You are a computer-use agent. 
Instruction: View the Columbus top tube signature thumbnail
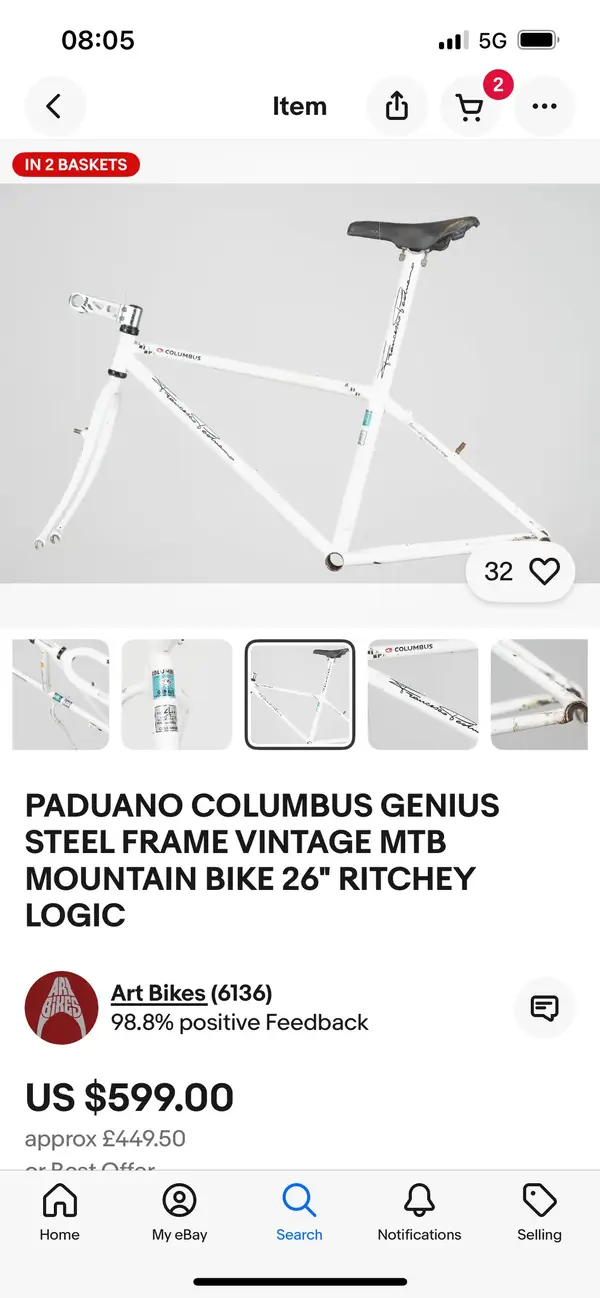423,694
